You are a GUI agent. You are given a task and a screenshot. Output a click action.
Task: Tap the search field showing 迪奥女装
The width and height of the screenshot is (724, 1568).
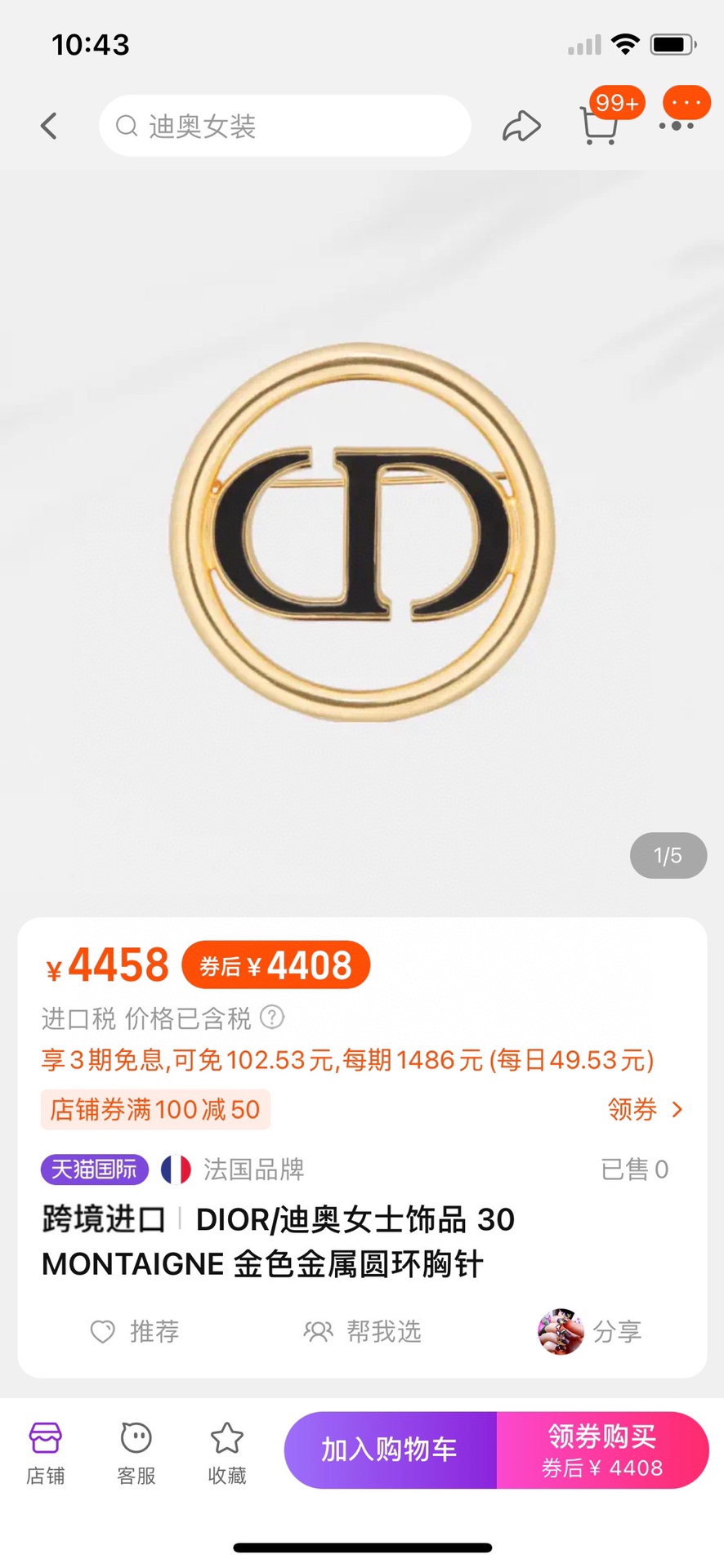(x=284, y=126)
